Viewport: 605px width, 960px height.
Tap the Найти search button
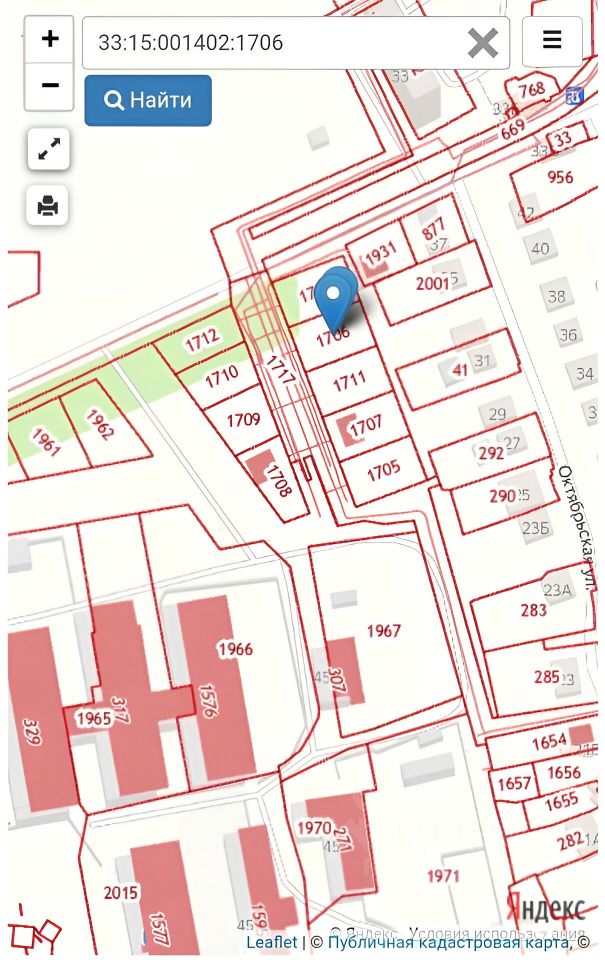[x=148, y=100]
